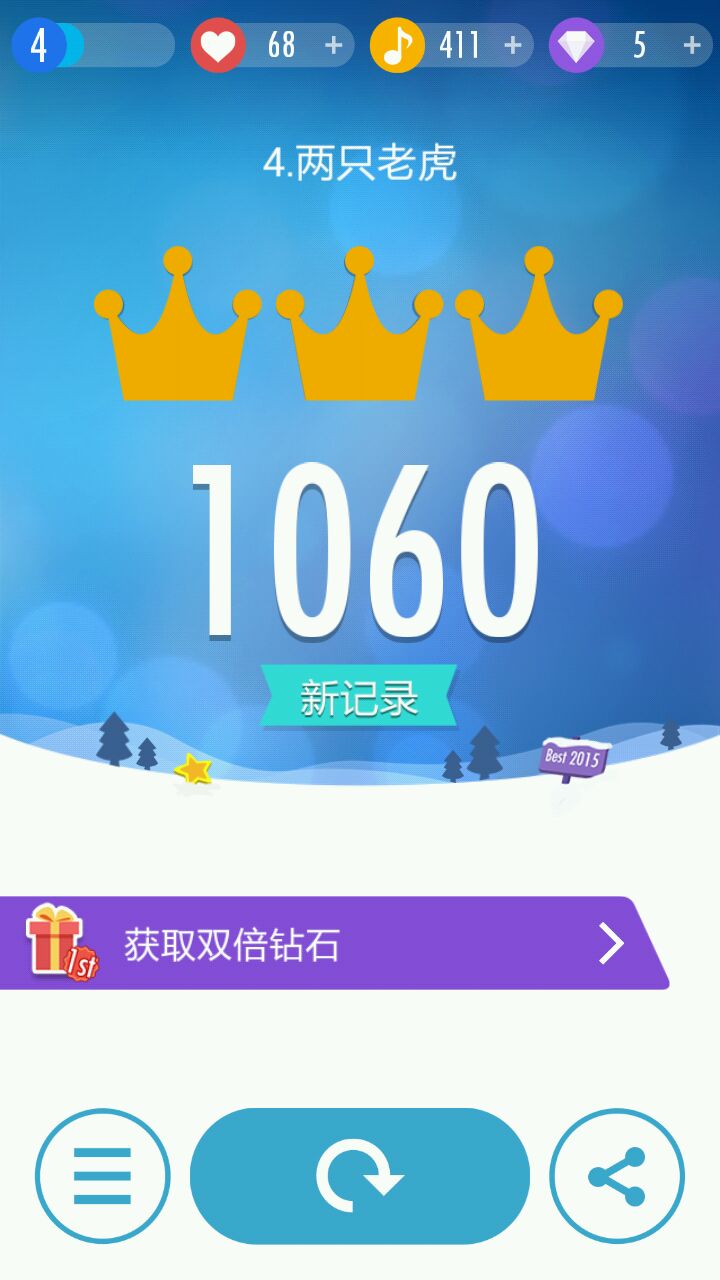Viewport: 720px width, 1280px height.
Task: Add more hearts with the plus
Action: point(334,46)
